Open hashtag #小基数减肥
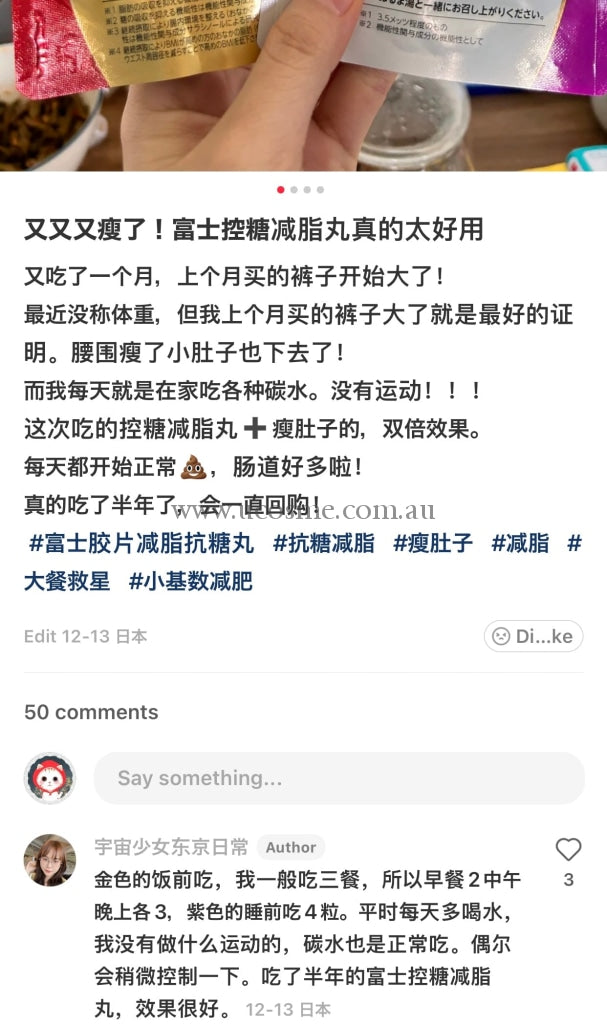Screen dimensions: 607x1024 point(190,581)
